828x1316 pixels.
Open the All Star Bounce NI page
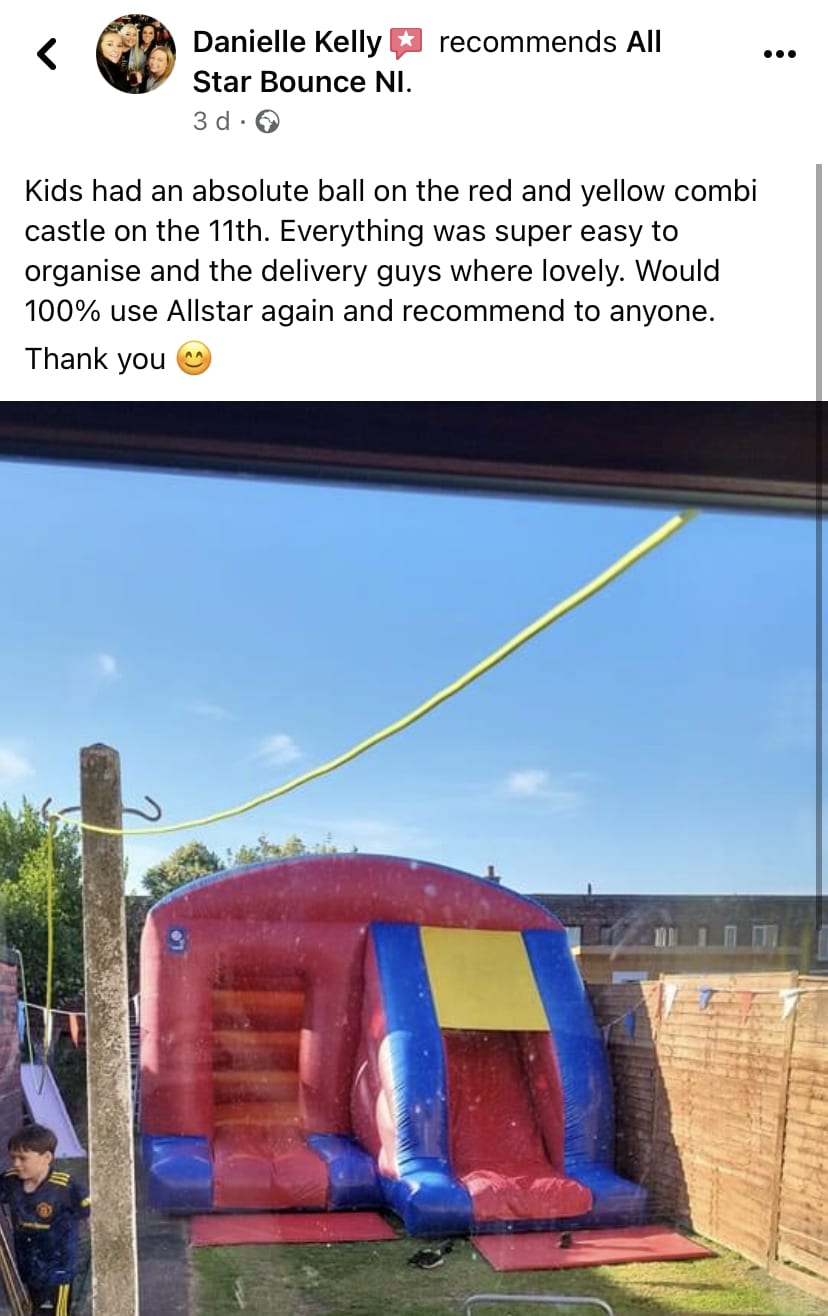coord(300,81)
